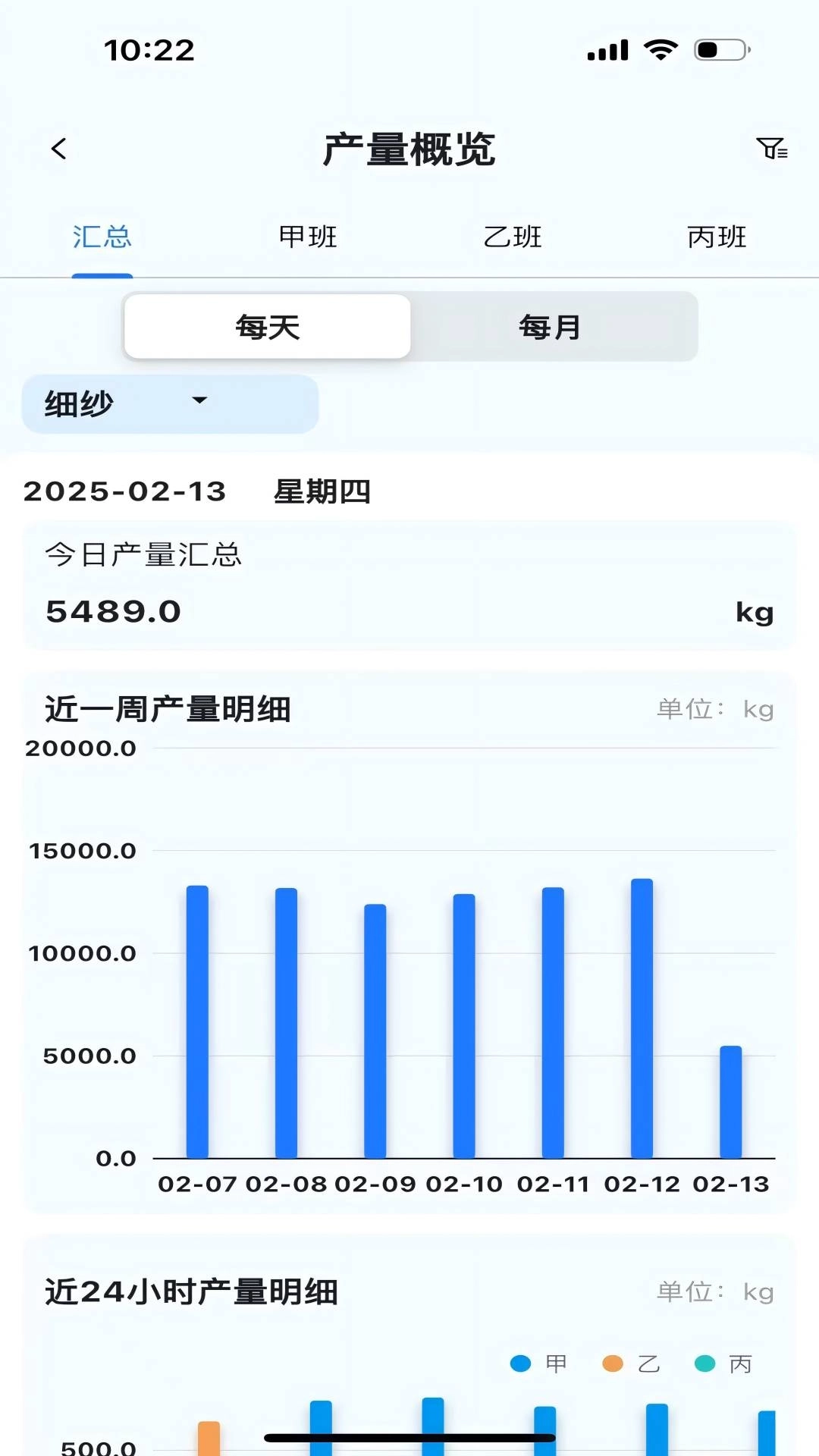Screen dimensions: 819x1456
Task: Tap the blue 甲 legend dot
Action: click(x=519, y=1363)
